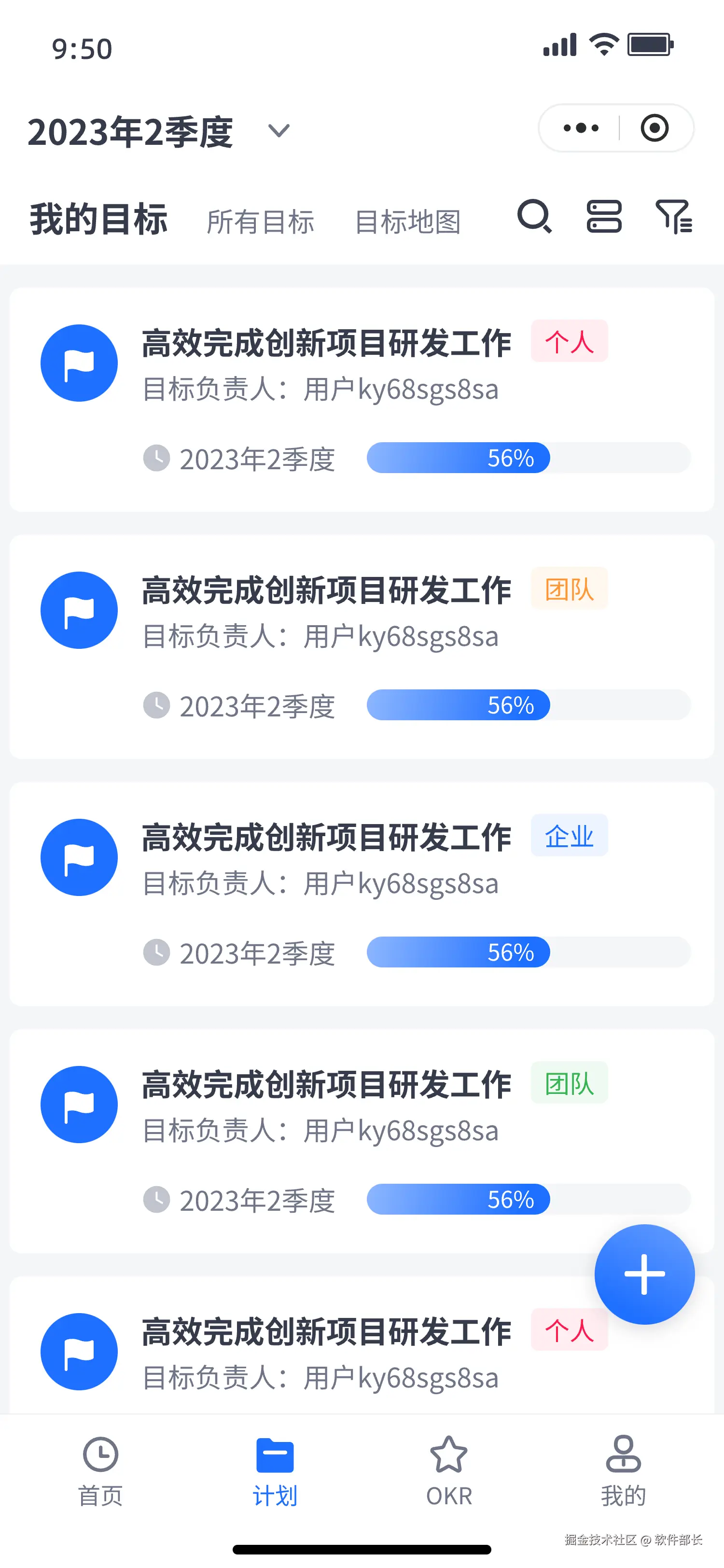Open the filter options icon

[x=674, y=217]
